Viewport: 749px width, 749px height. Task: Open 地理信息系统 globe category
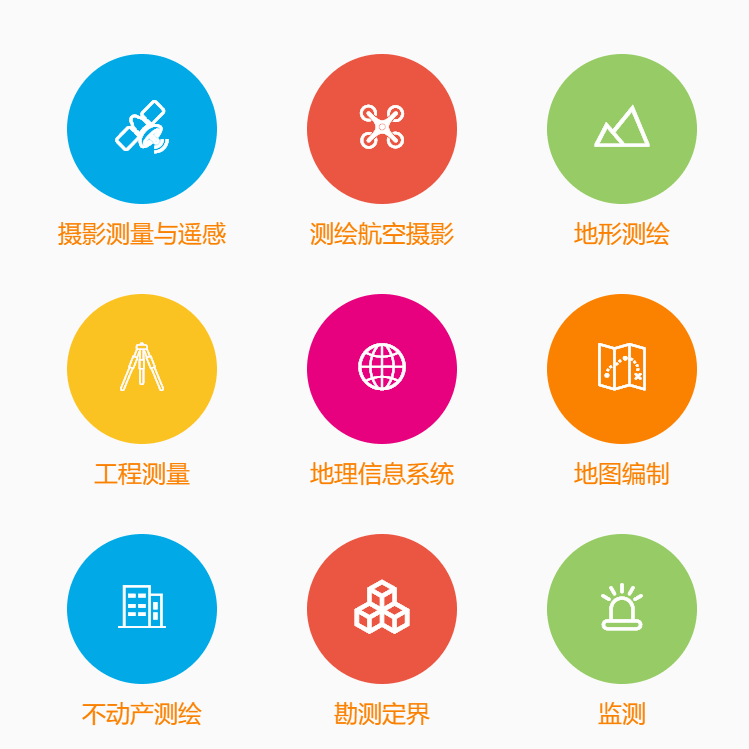382,369
